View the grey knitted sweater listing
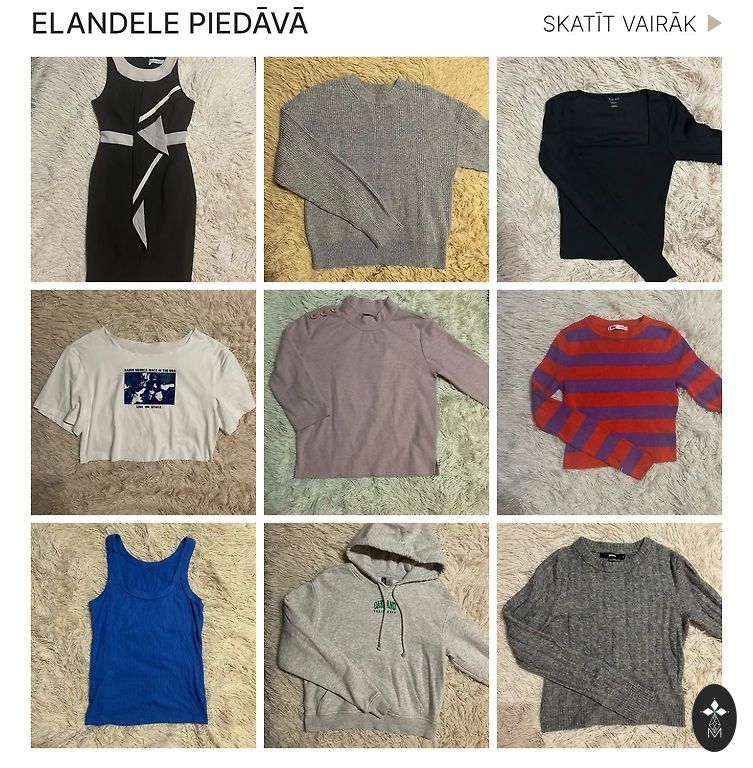 pos(376,169)
